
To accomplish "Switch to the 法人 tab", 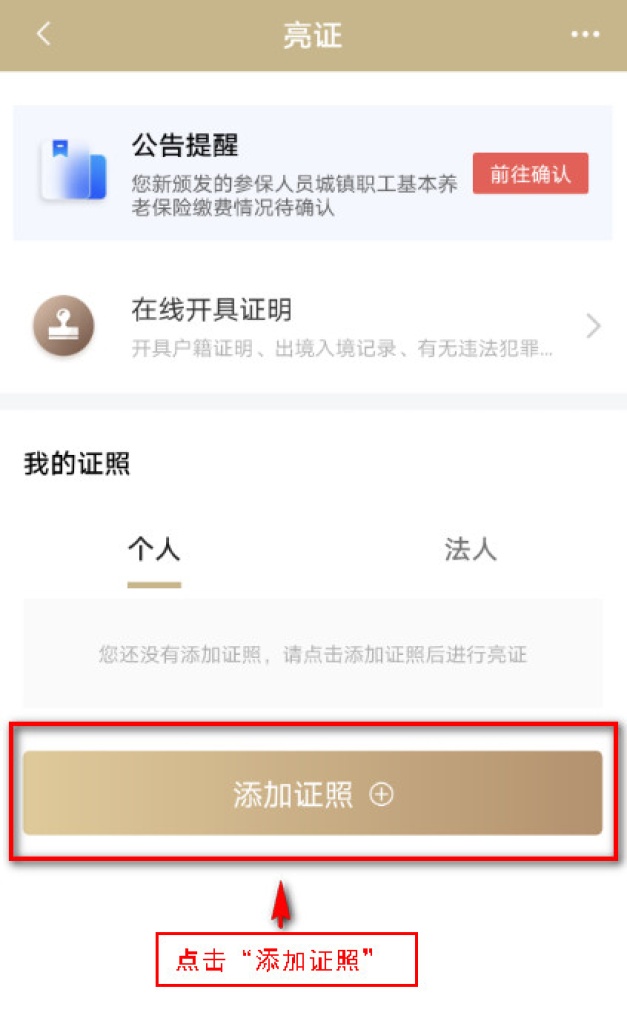I will click(470, 549).
